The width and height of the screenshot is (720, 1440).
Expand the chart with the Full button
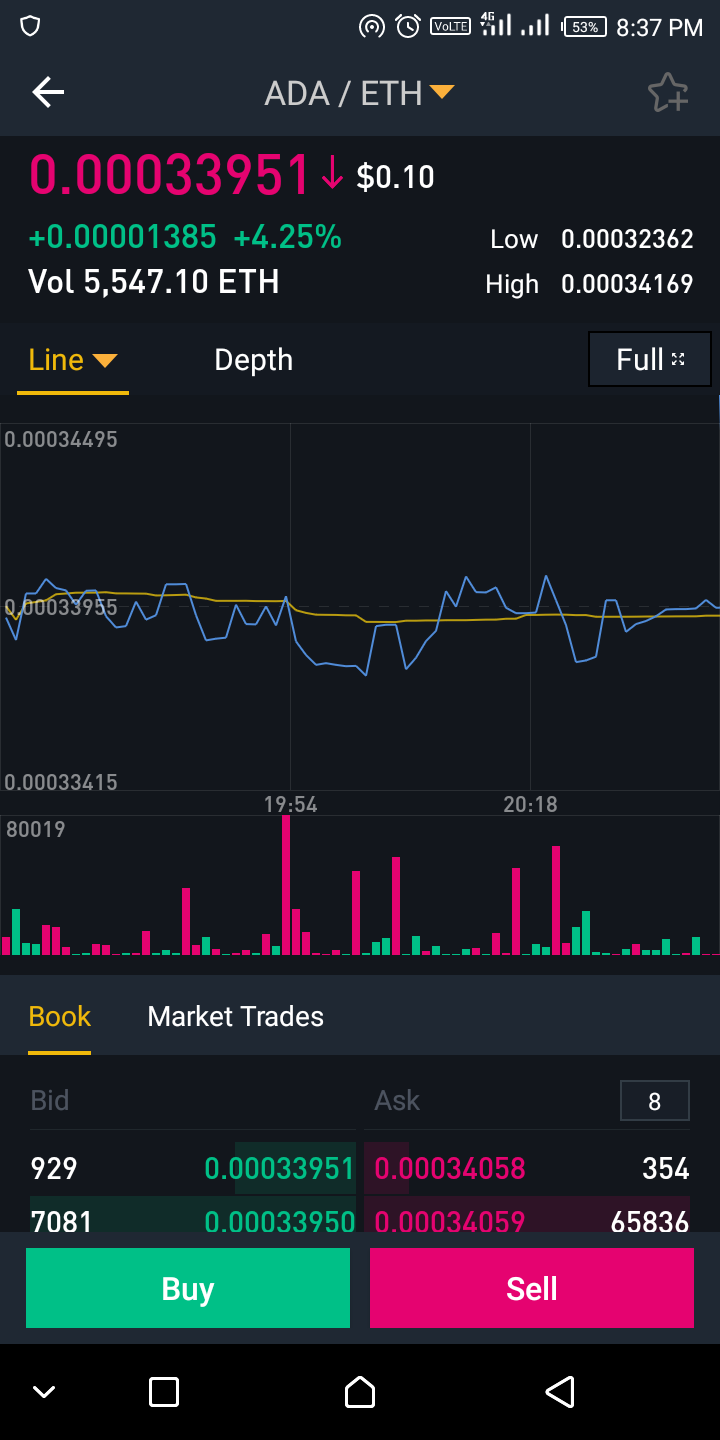(x=650, y=359)
